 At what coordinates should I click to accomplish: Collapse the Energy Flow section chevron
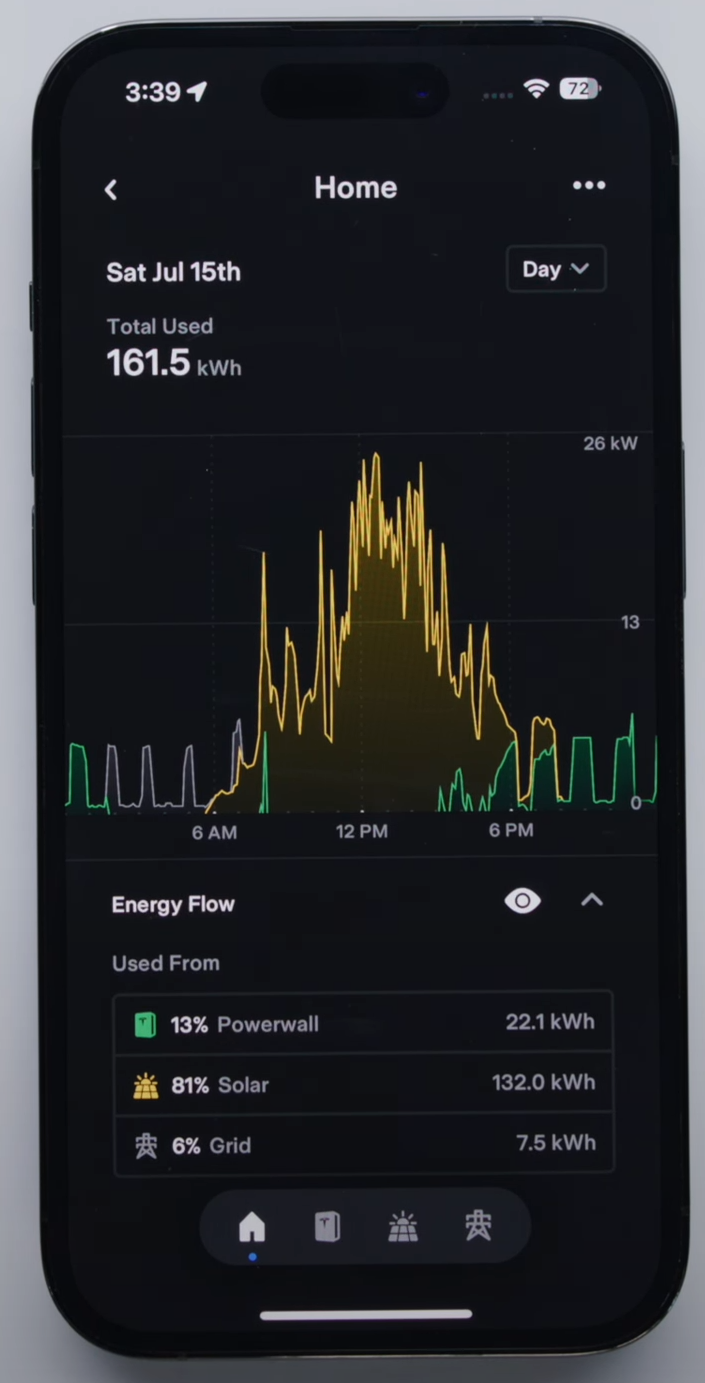pyautogui.click(x=592, y=900)
